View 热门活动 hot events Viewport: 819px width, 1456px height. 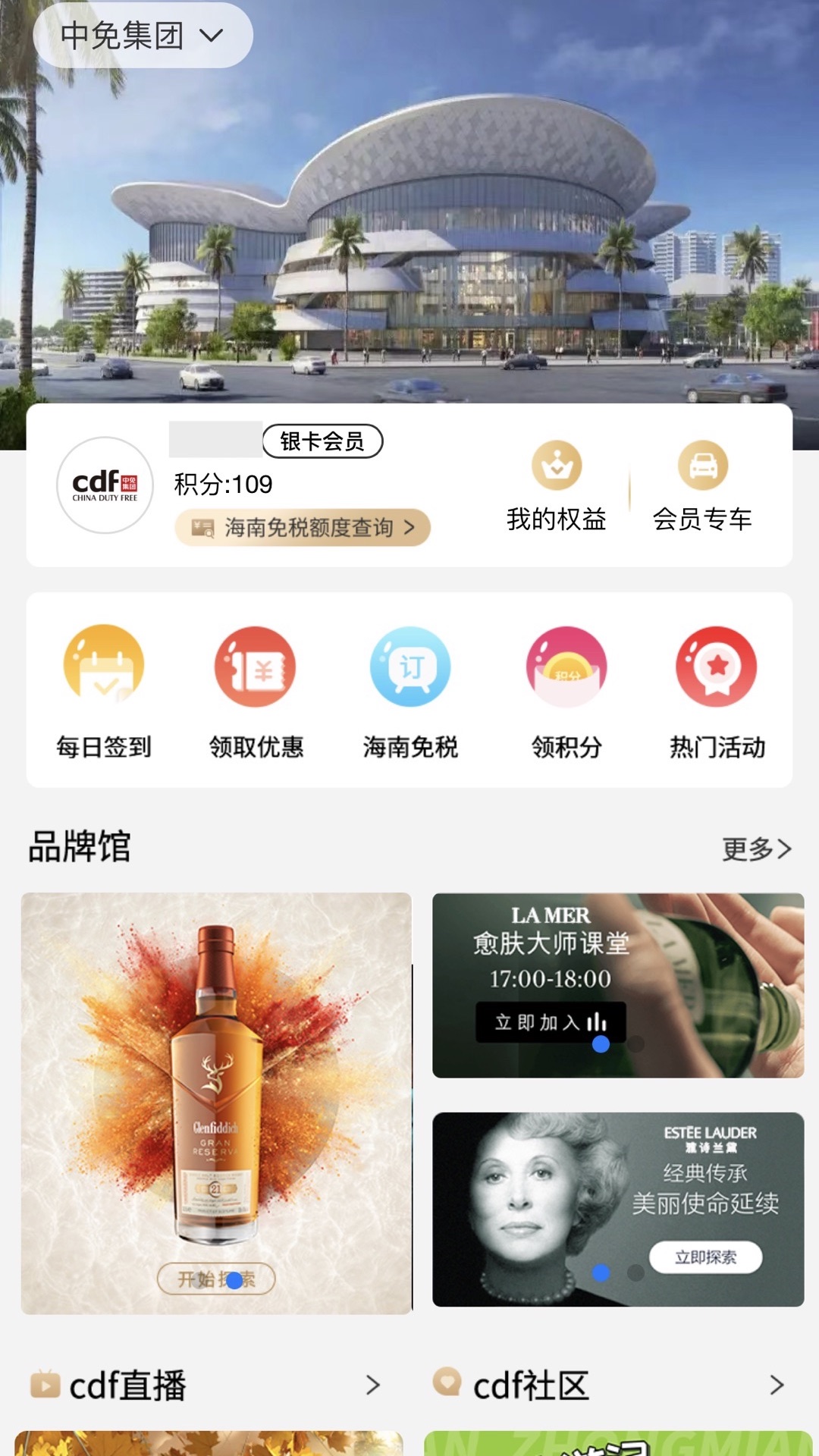(717, 692)
